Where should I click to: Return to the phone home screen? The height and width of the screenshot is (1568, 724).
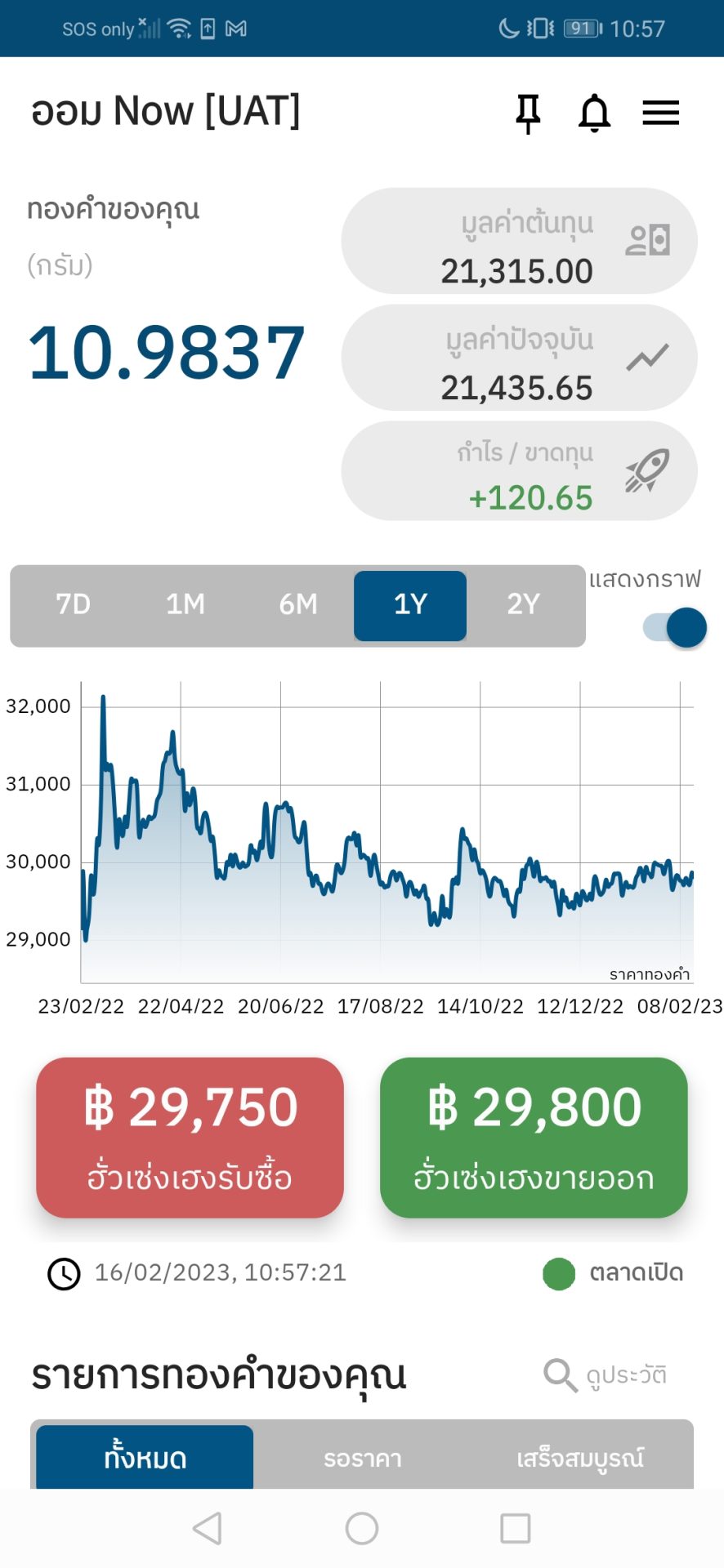click(362, 1528)
